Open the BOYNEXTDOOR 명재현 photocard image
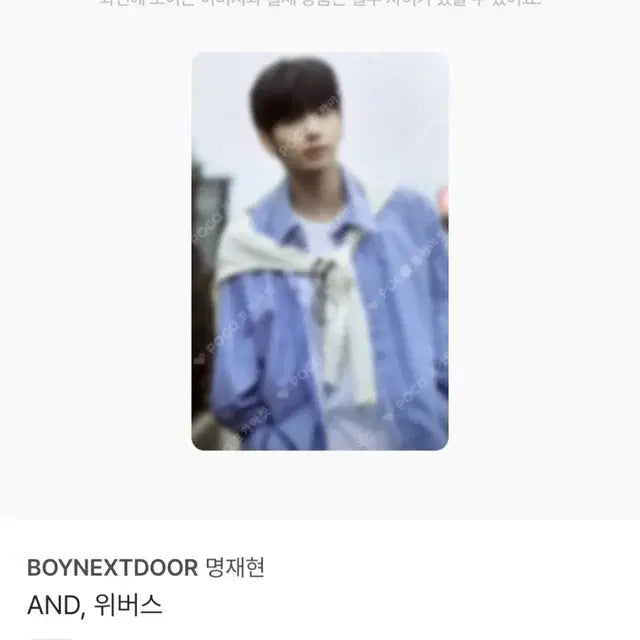Image resolution: width=640 pixels, height=640 pixels. tap(320, 250)
